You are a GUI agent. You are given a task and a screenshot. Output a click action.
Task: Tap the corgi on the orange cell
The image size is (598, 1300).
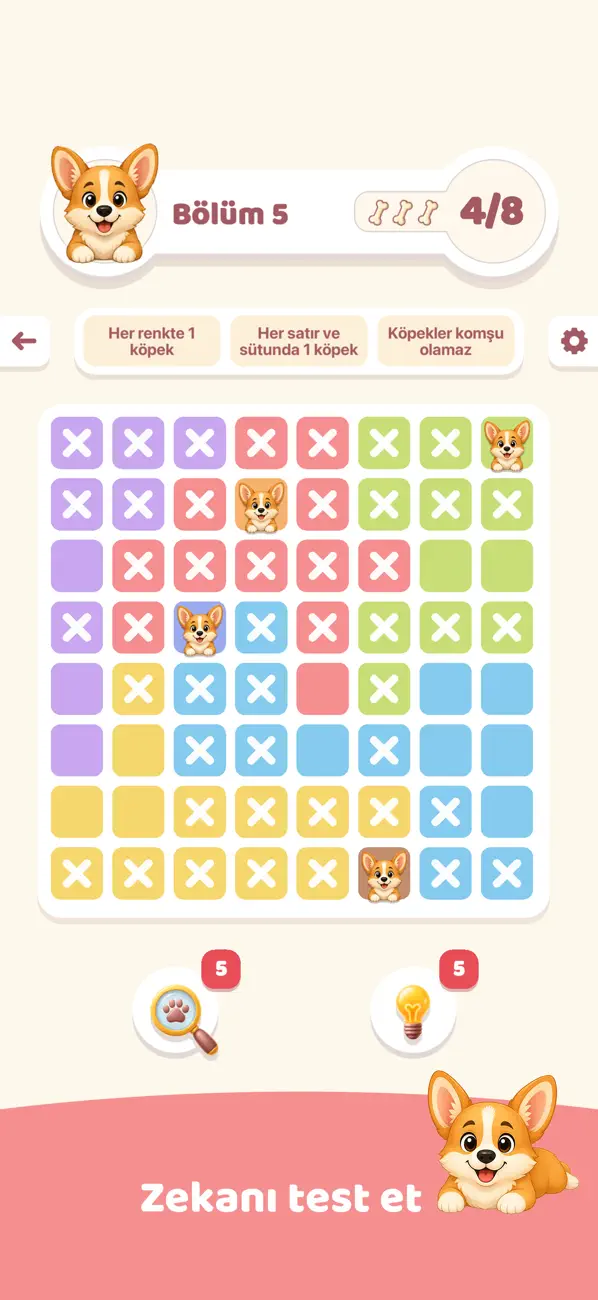[261, 505]
